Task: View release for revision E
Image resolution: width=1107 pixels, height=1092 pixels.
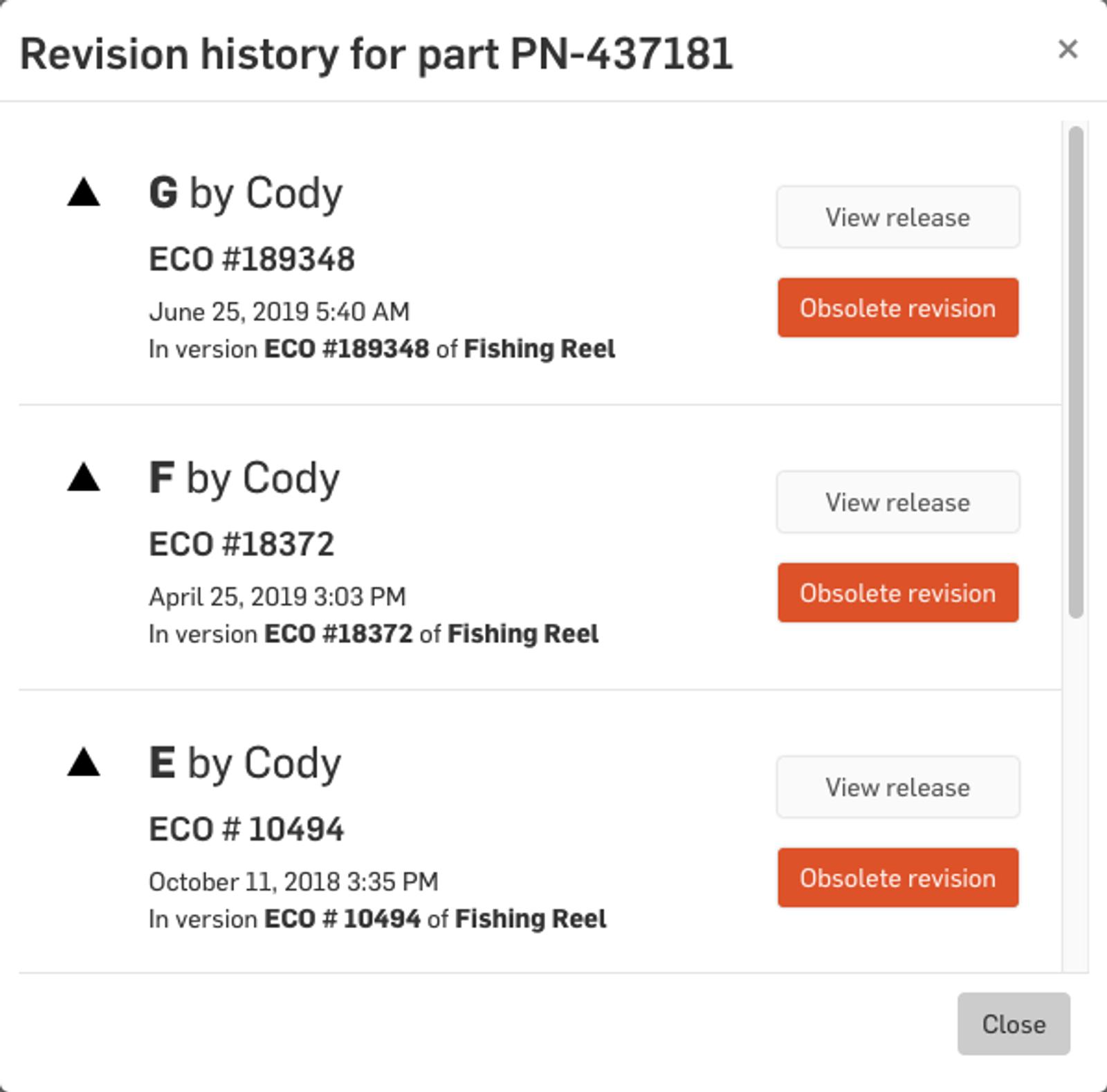Action: click(x=897, y=787)
